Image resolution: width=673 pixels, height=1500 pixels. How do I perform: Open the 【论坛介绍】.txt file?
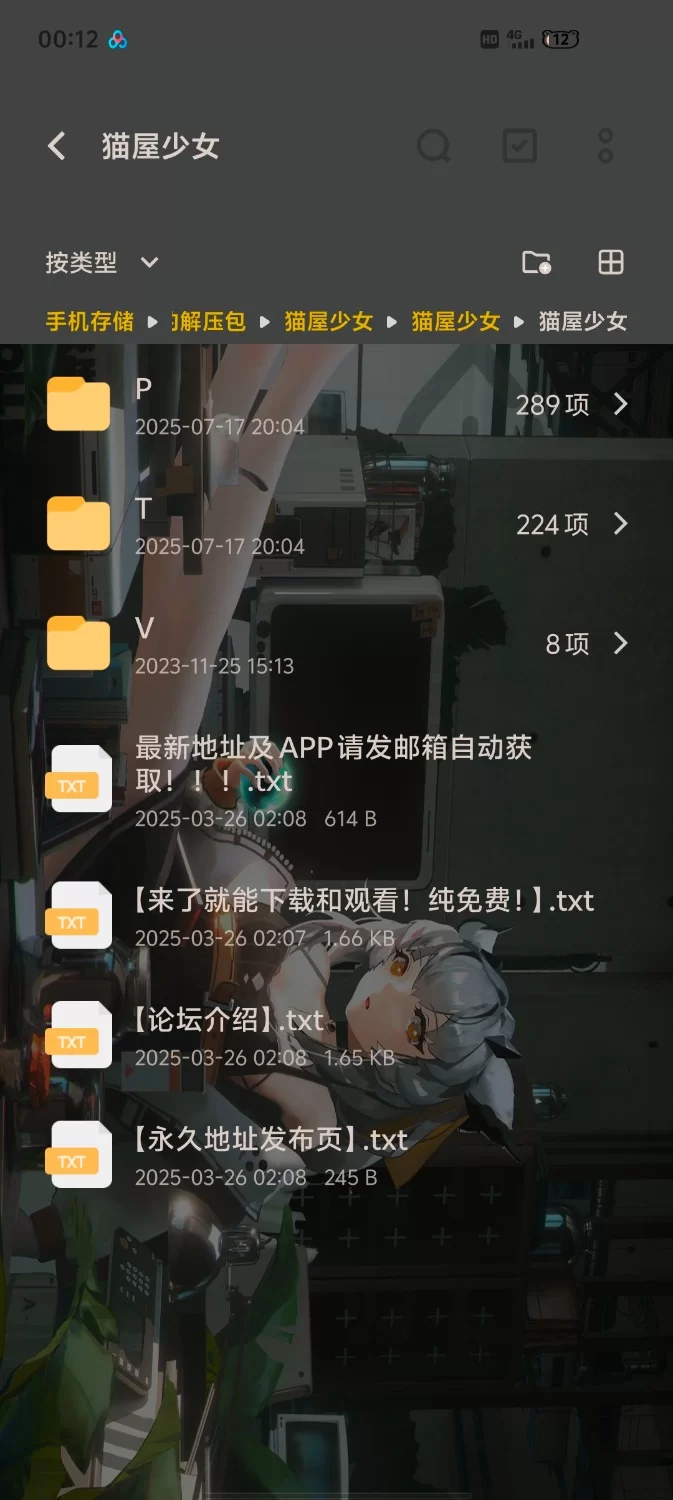point(229,1021)
